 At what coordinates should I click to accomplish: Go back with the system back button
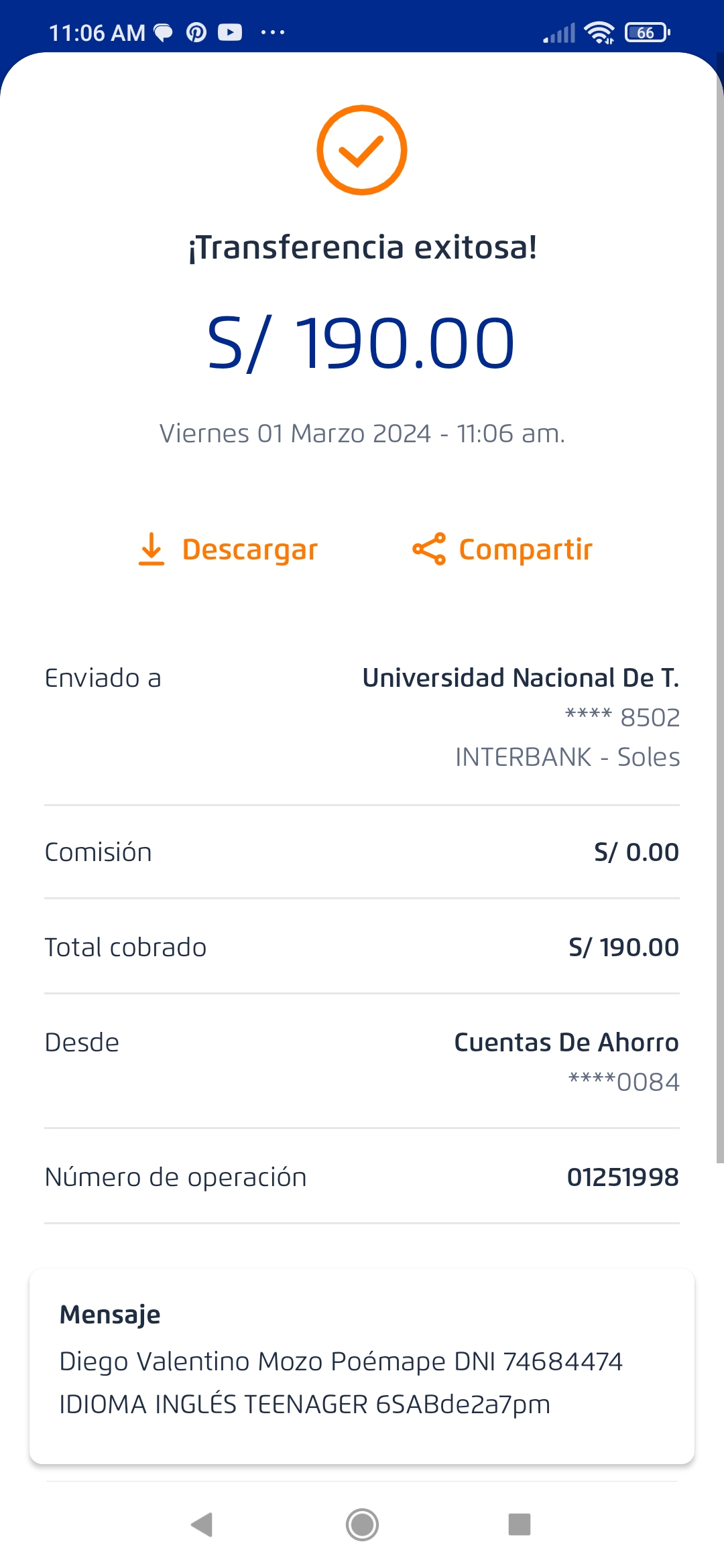202,1524
